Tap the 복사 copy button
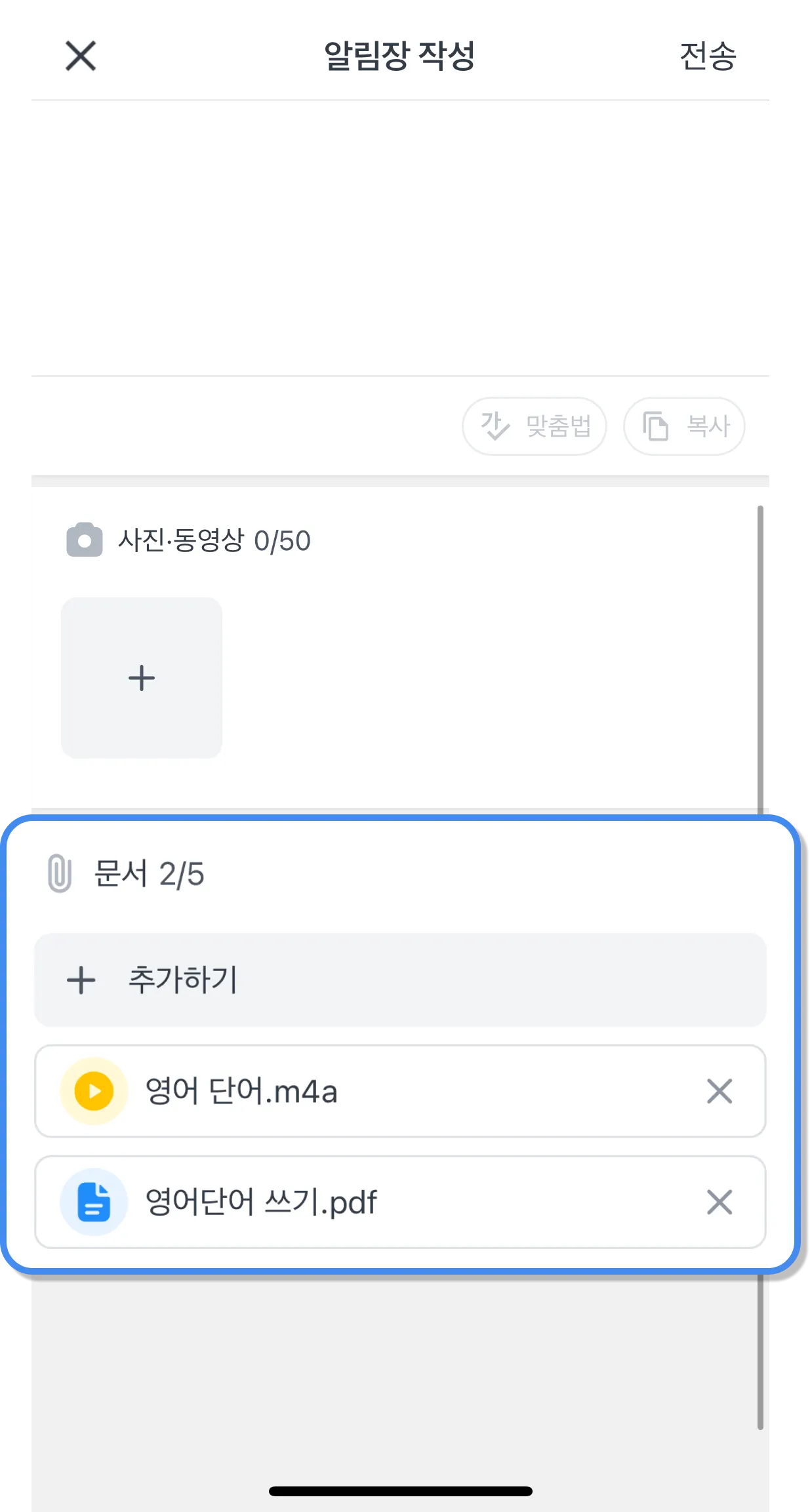This screenshot has width=810, height=1512. tap(684, 426)
